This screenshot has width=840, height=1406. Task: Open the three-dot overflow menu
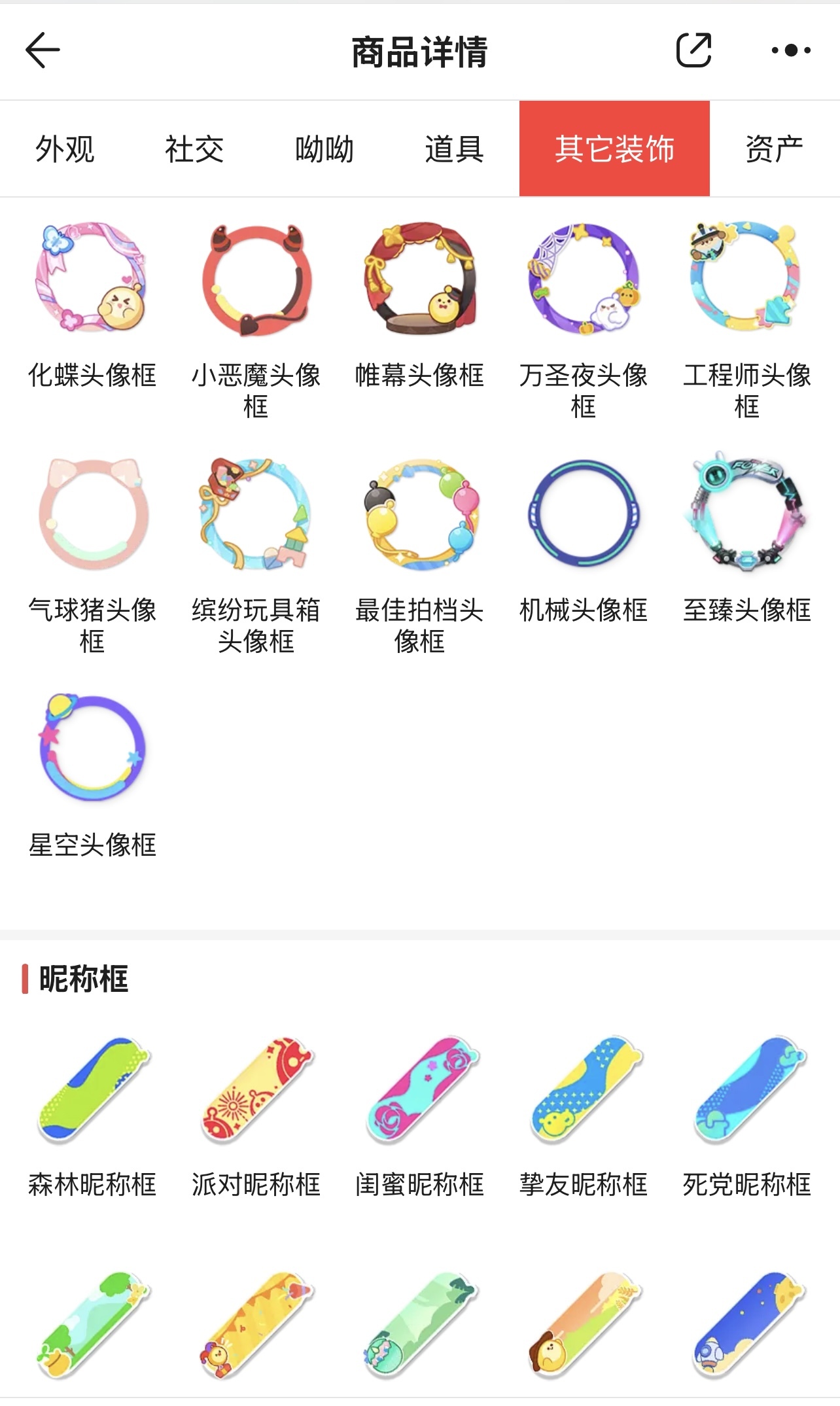(x=791, y=50)
